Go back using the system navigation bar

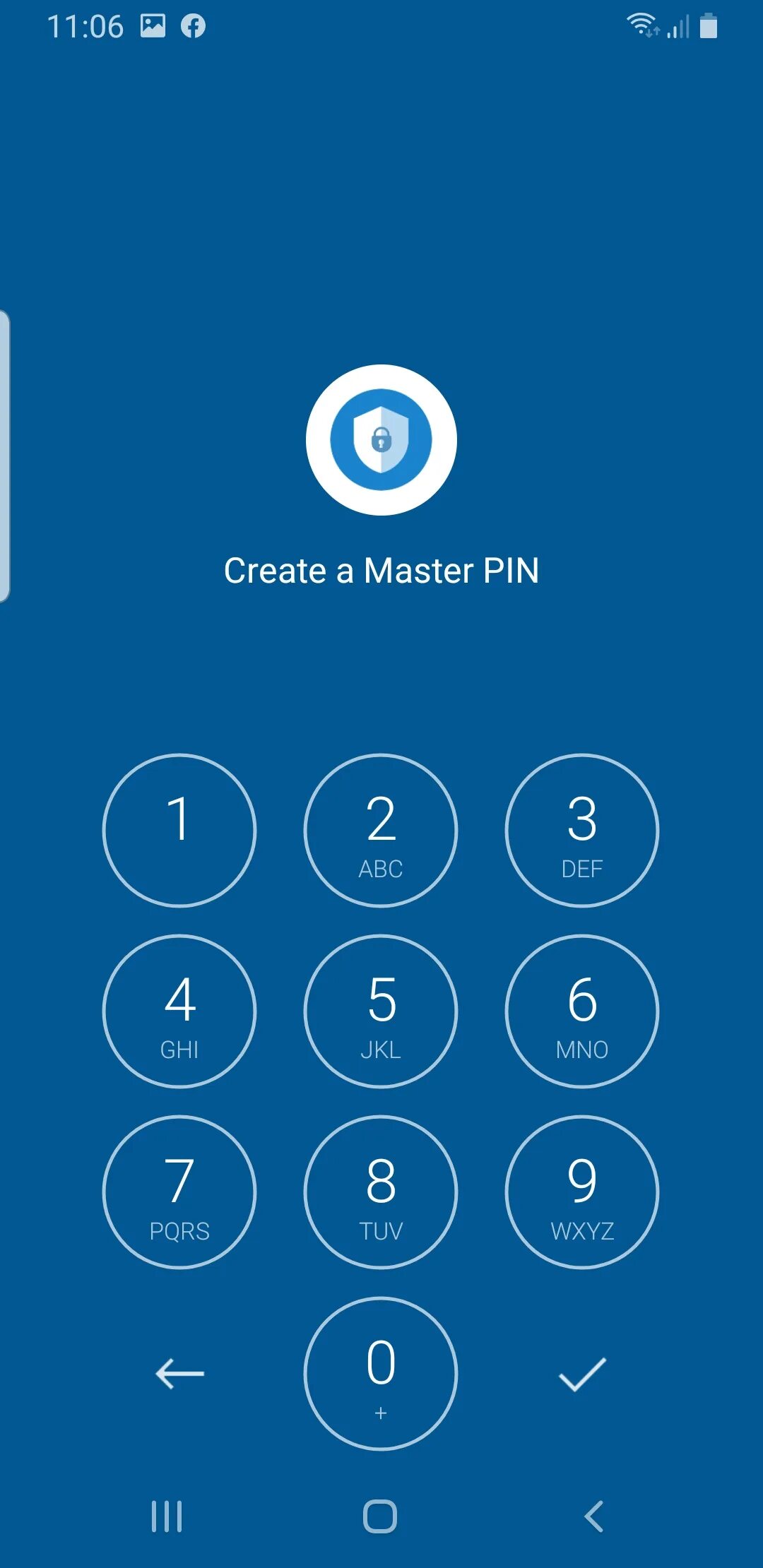click(594, 1516)
